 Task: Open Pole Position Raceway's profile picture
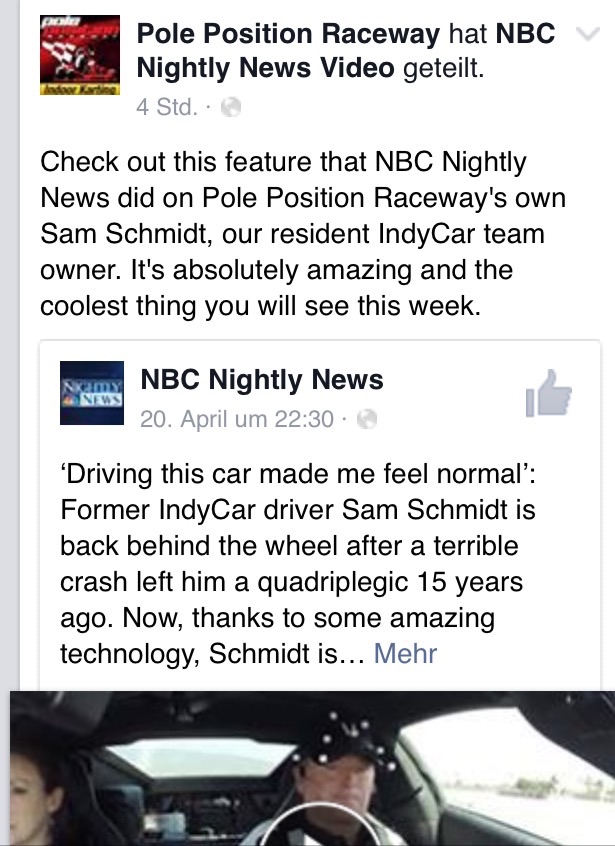point(78,57)
